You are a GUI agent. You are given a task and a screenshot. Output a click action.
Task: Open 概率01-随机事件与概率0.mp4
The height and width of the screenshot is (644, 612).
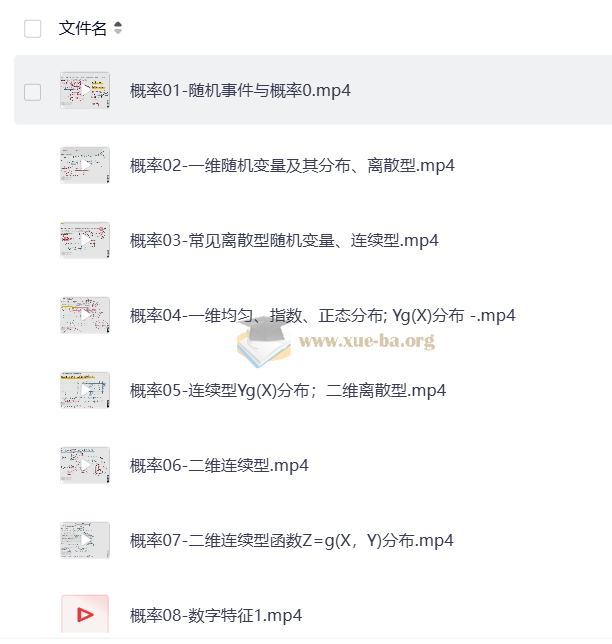coord(240,91)
